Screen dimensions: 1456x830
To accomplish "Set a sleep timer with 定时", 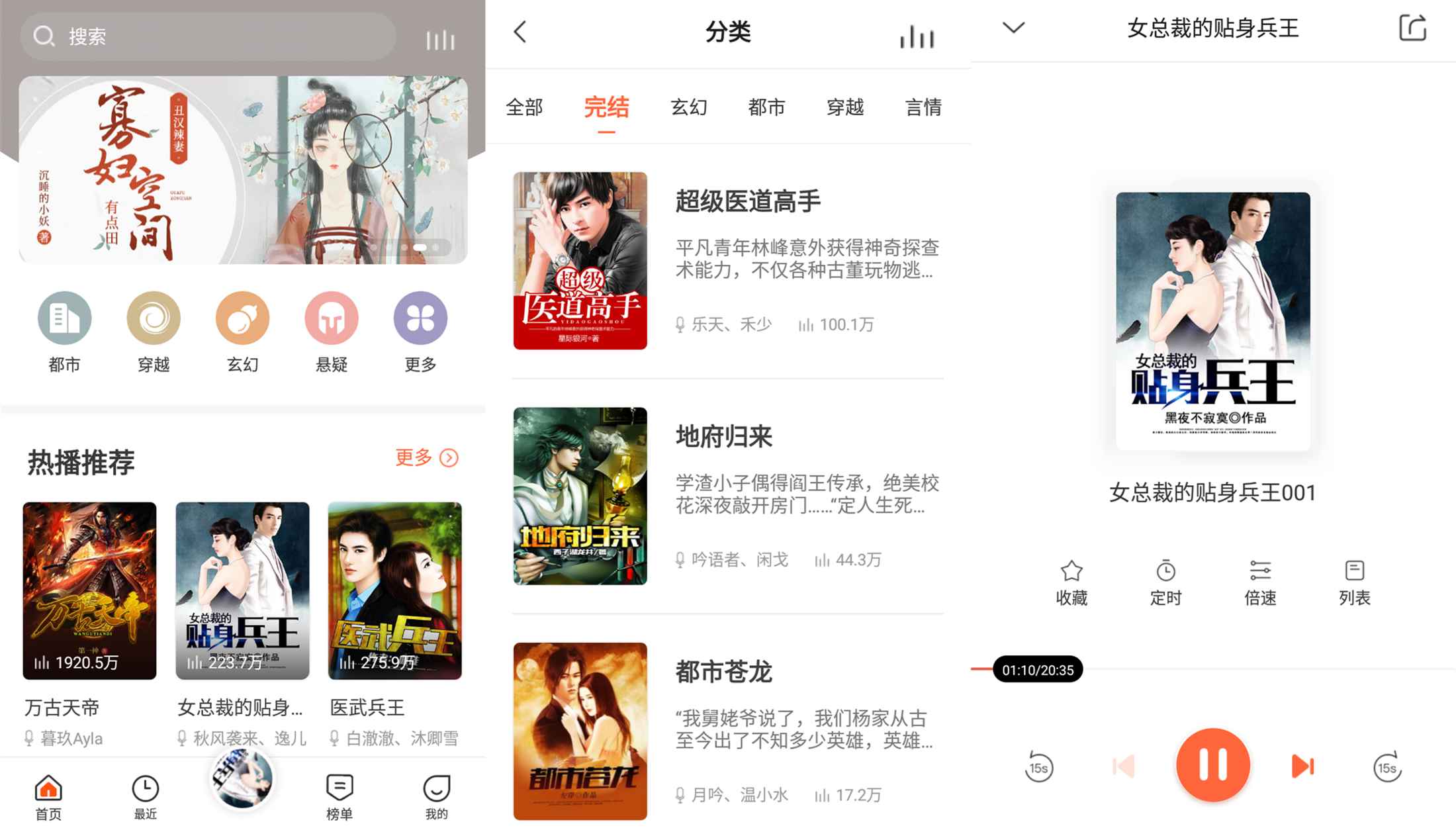I will tap(1165, 582).
